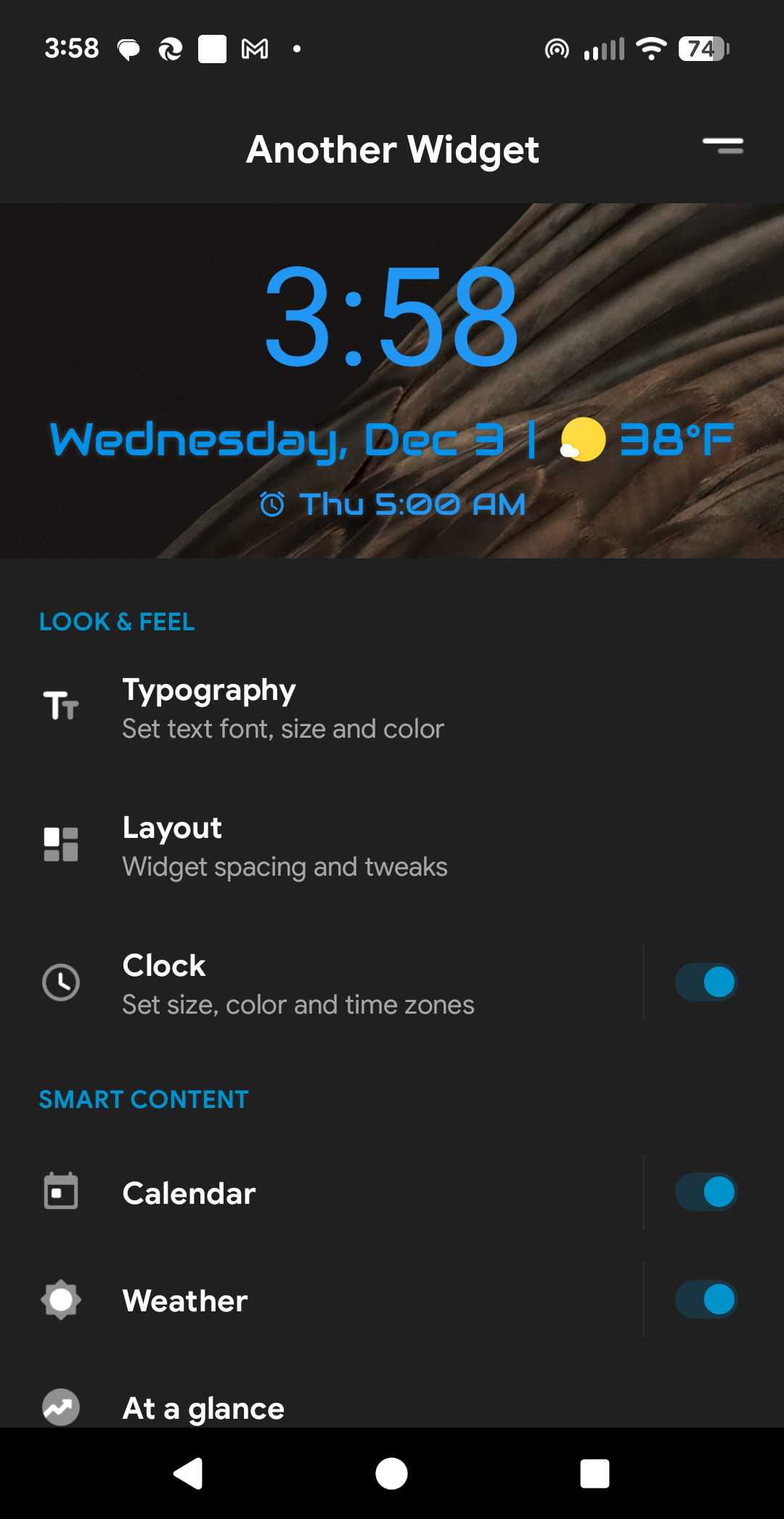Viewport: 784px width, 1519px height.
Task: Tap the Another Widget title
Action: pos(392,148)
